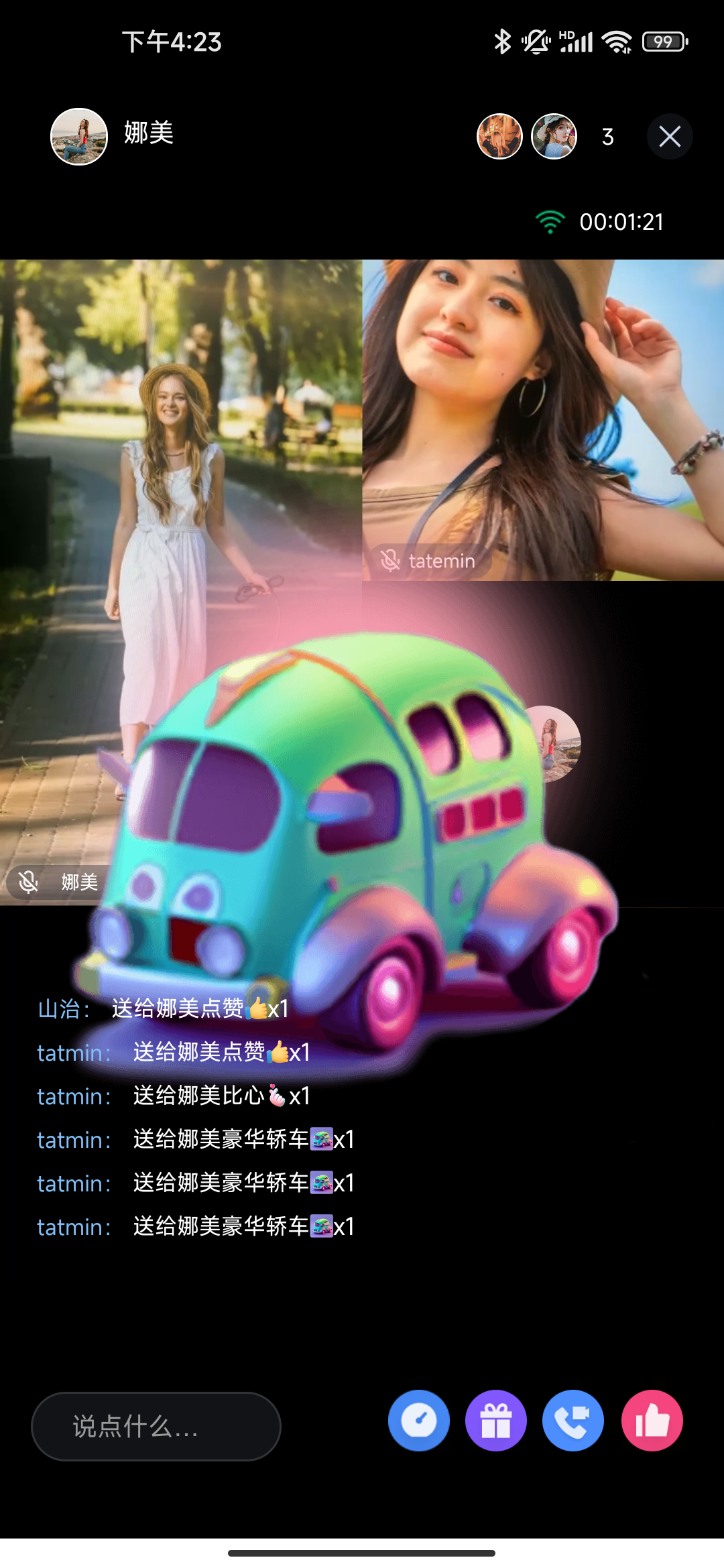Tap the first viewer avatar
This screenshot has width=724, height=1568.
click(x=499, y=137)
